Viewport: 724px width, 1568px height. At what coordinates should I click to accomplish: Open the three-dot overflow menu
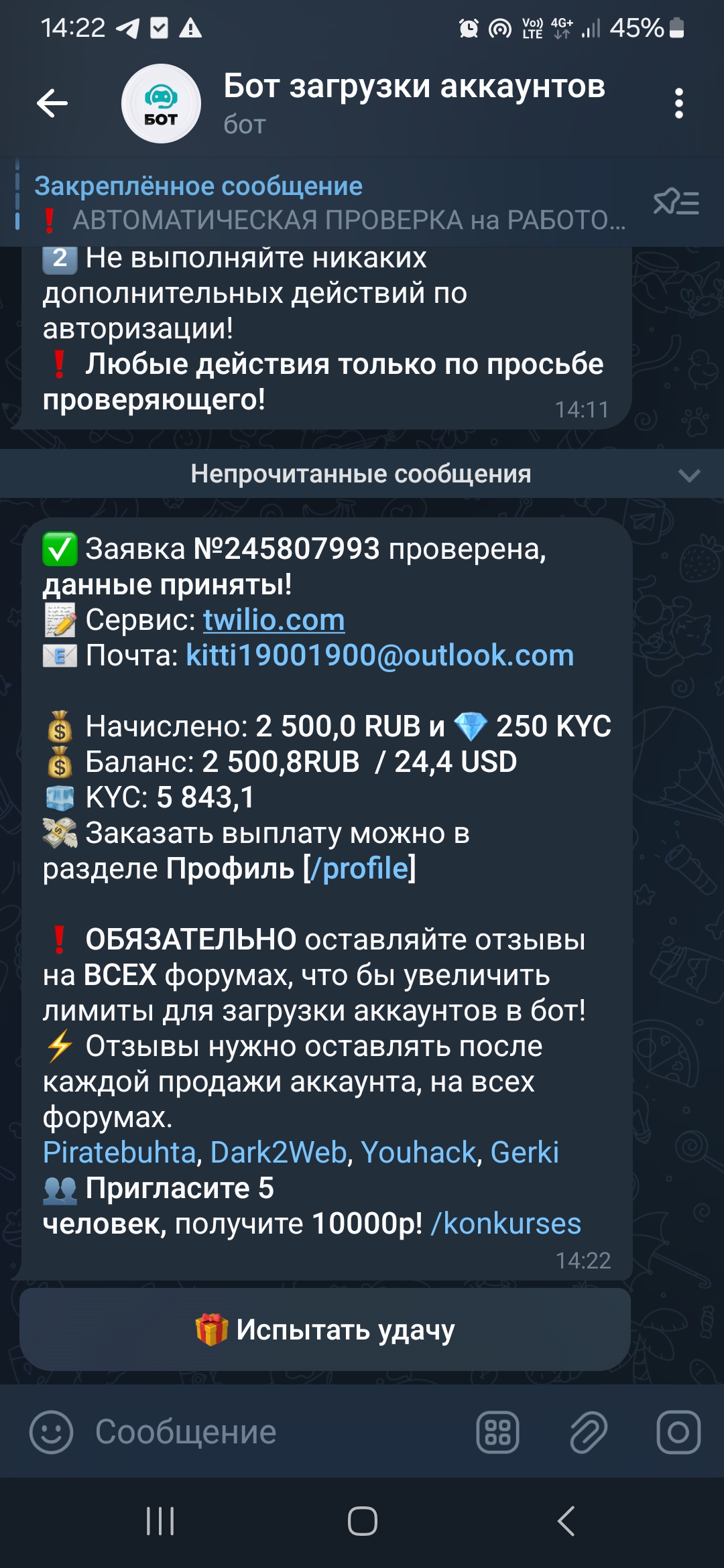pyautogui.click(x=678, y=104)
